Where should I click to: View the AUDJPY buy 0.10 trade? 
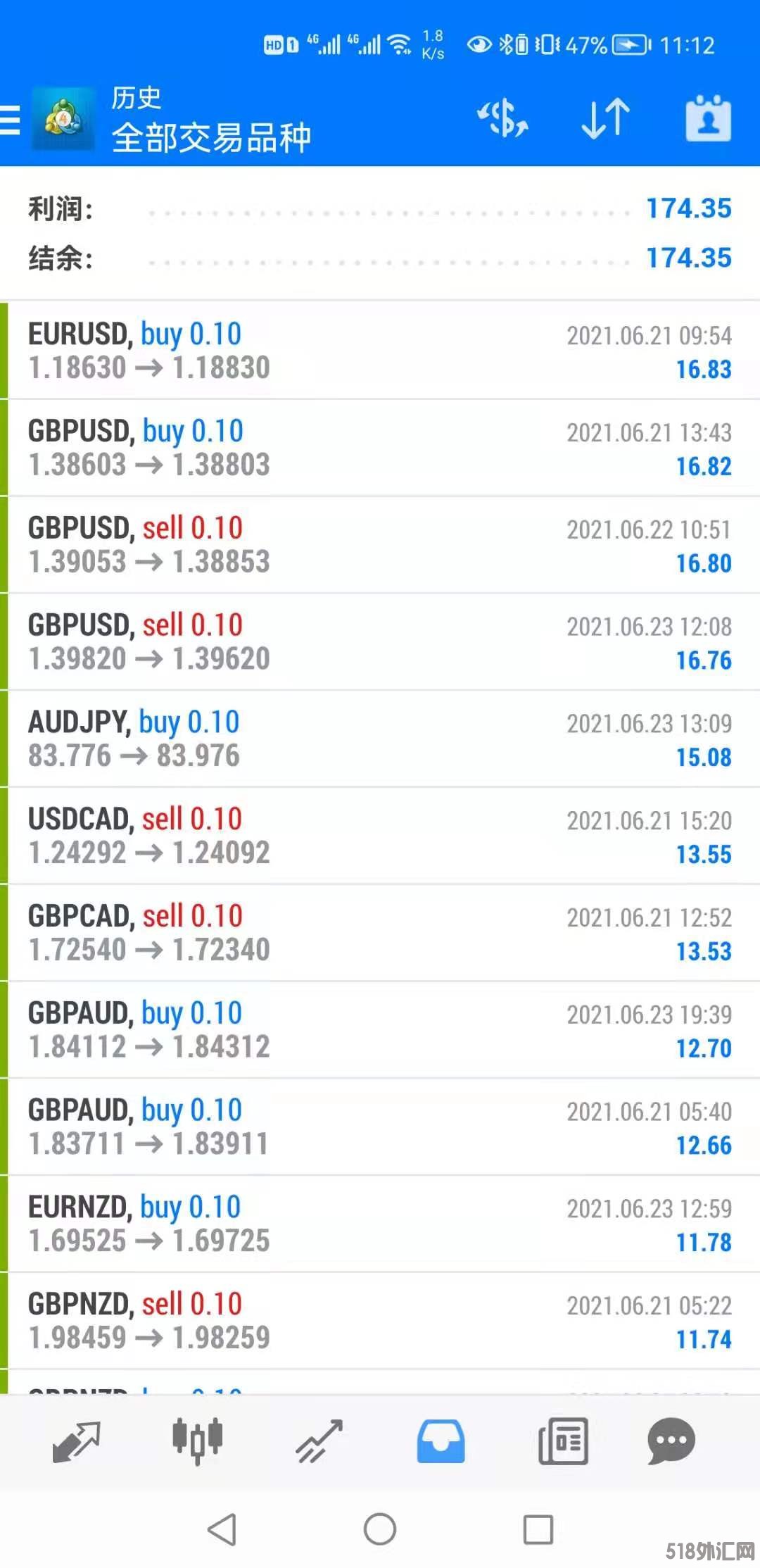point(380,739)
